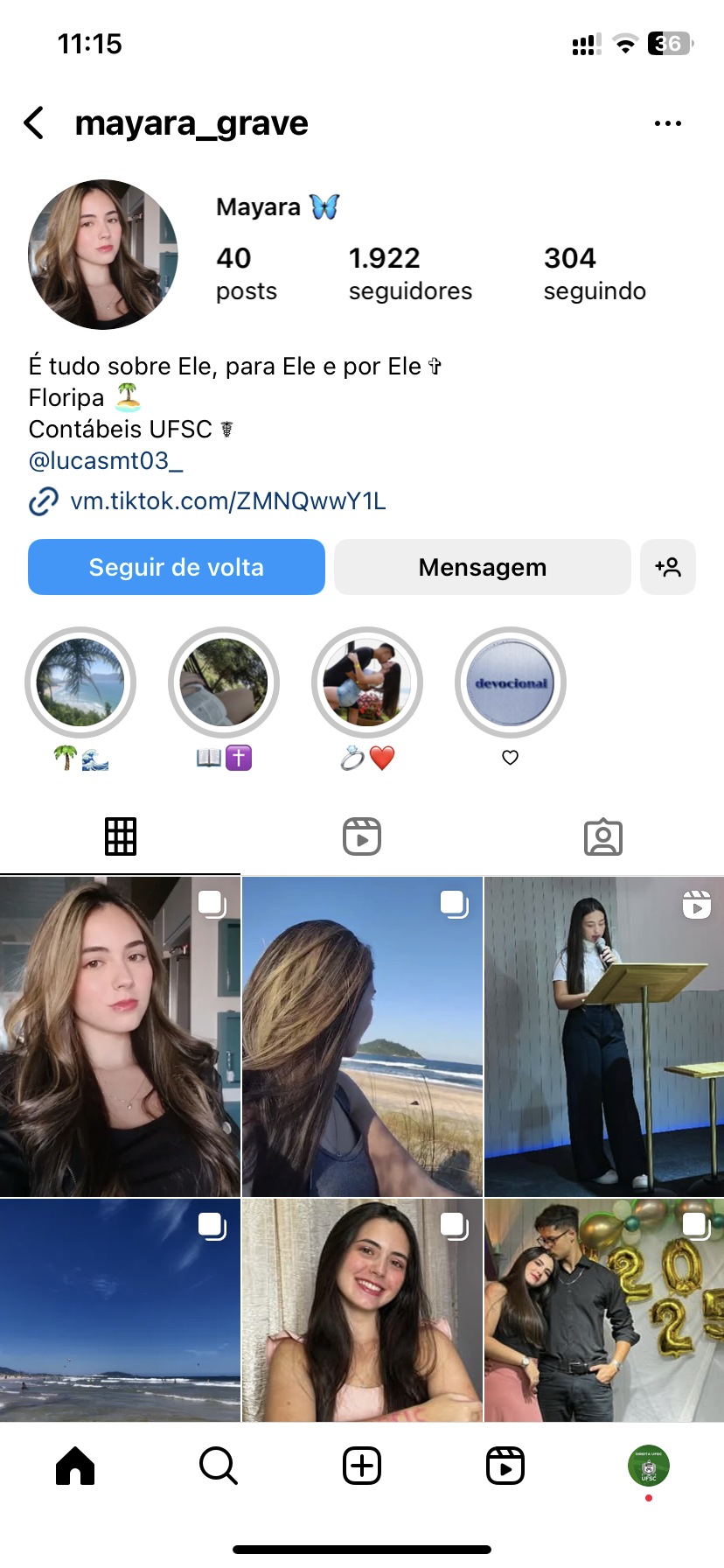Open the @lucasmt03_ mention in bio

pyautogui.click(x=105, y=460)
